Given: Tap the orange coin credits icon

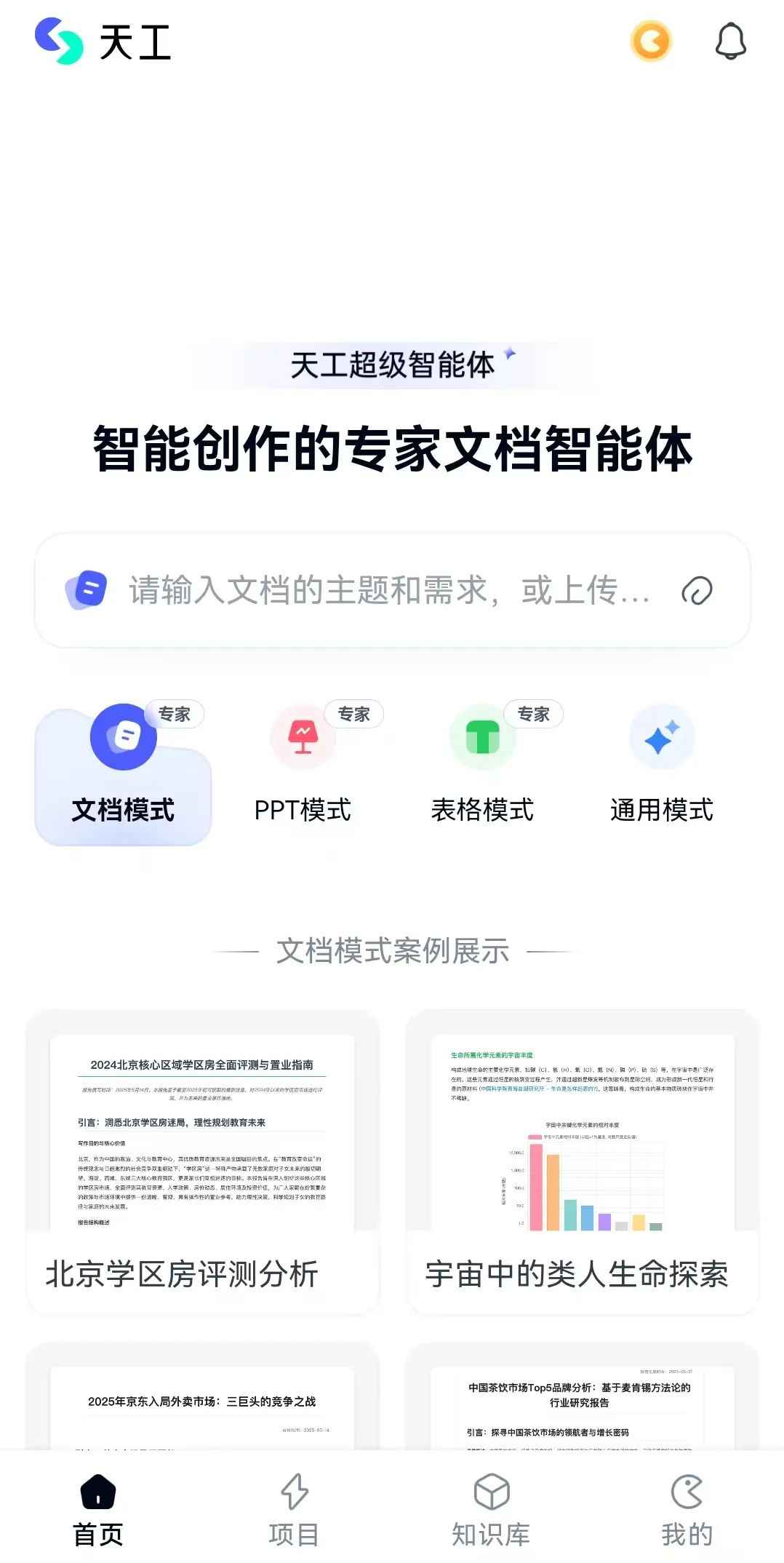Looking at the screenshot, I should click(x=651, y=41).
